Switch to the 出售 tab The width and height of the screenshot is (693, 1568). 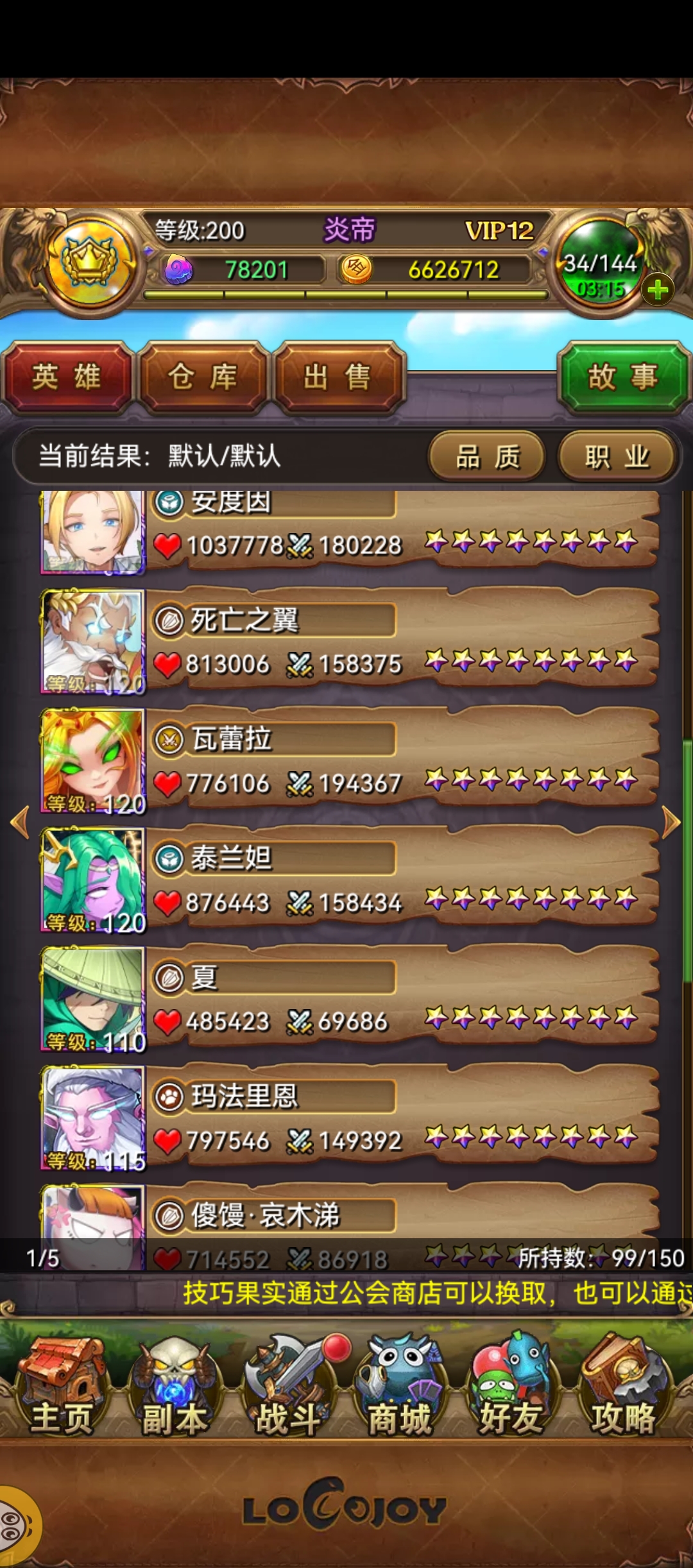coord(338,377)
